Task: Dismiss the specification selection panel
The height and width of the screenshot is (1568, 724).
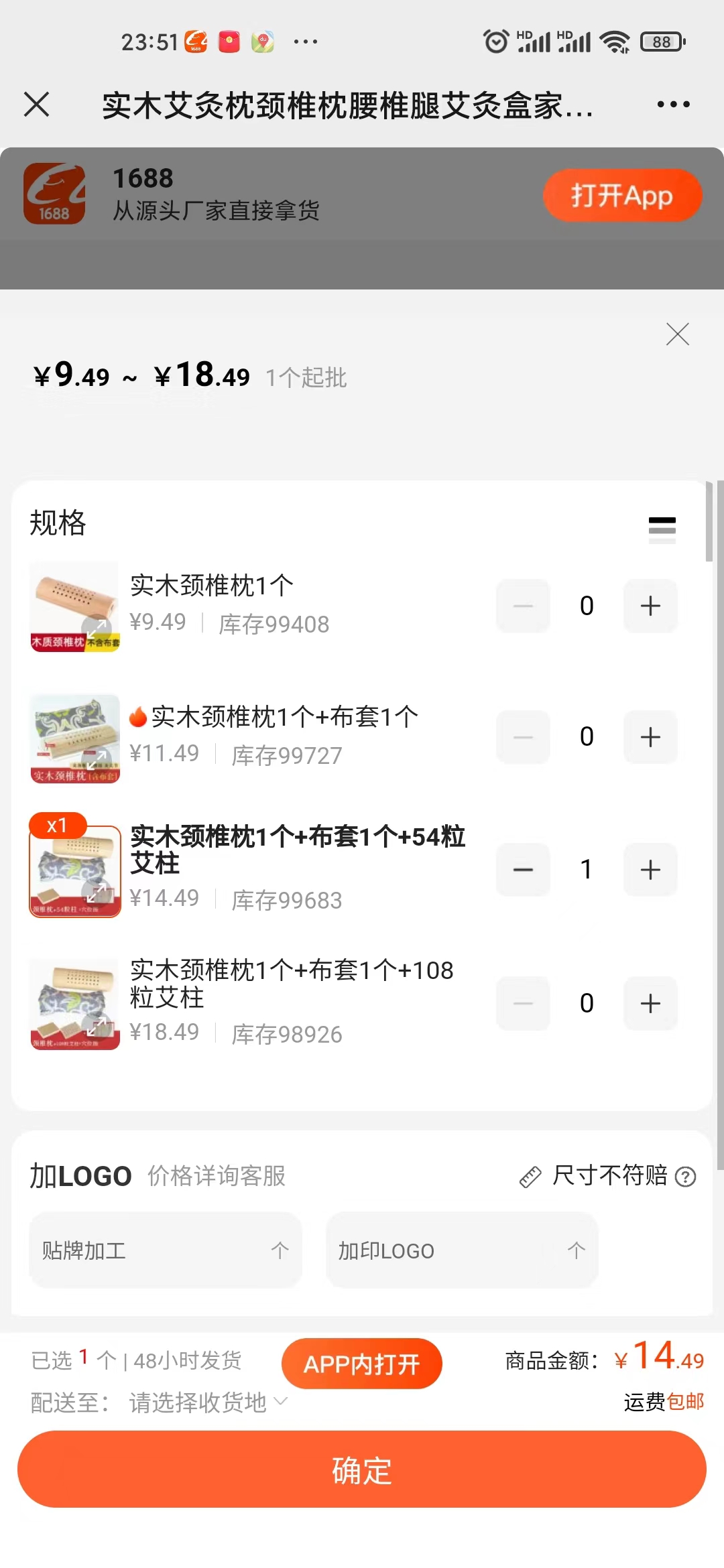Action: (x=677, y=334)
